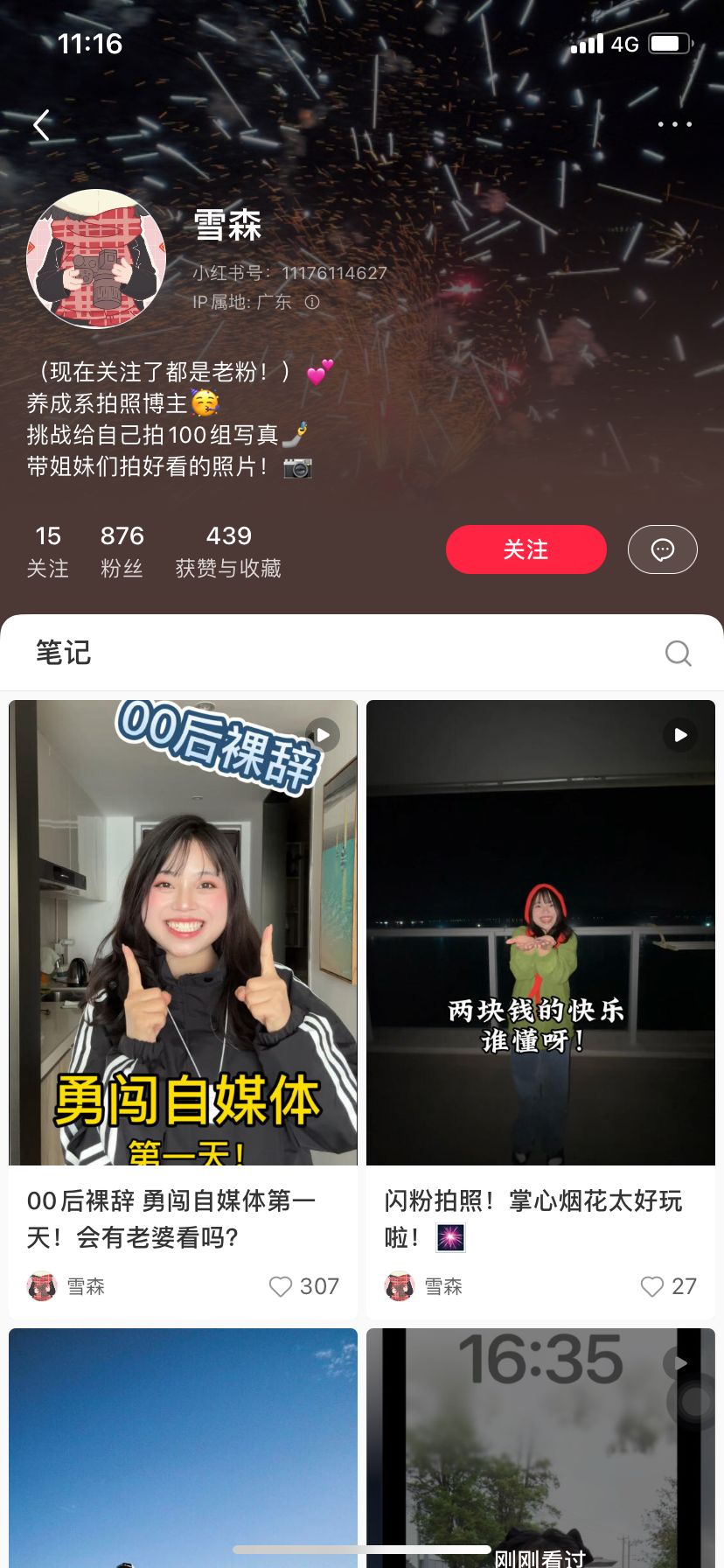Open the three-dot overflow menu
The width and height of the screenshot is (724, 1568).
(674, 124)
